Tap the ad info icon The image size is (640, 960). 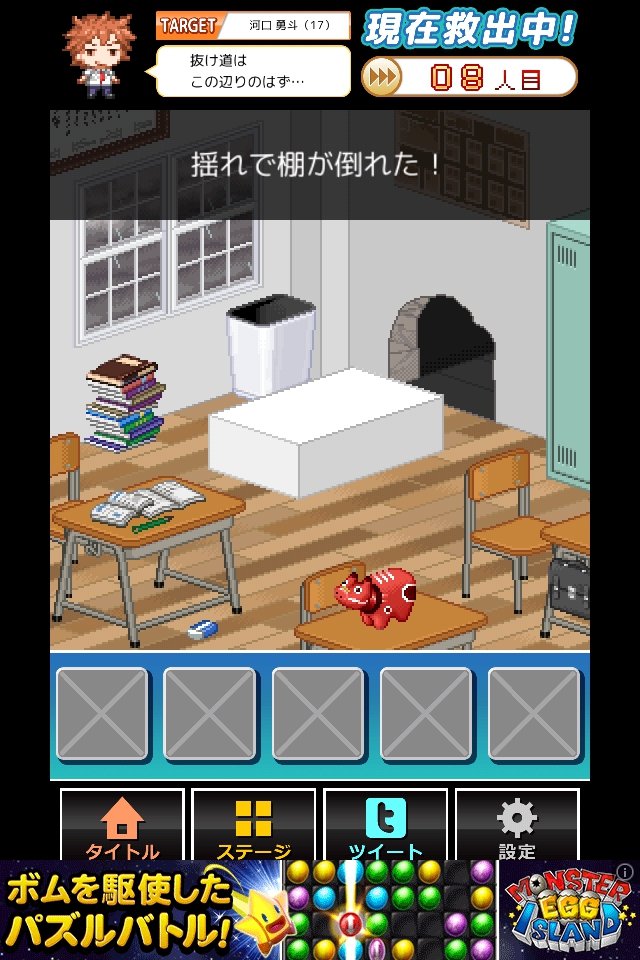point(625,872)
